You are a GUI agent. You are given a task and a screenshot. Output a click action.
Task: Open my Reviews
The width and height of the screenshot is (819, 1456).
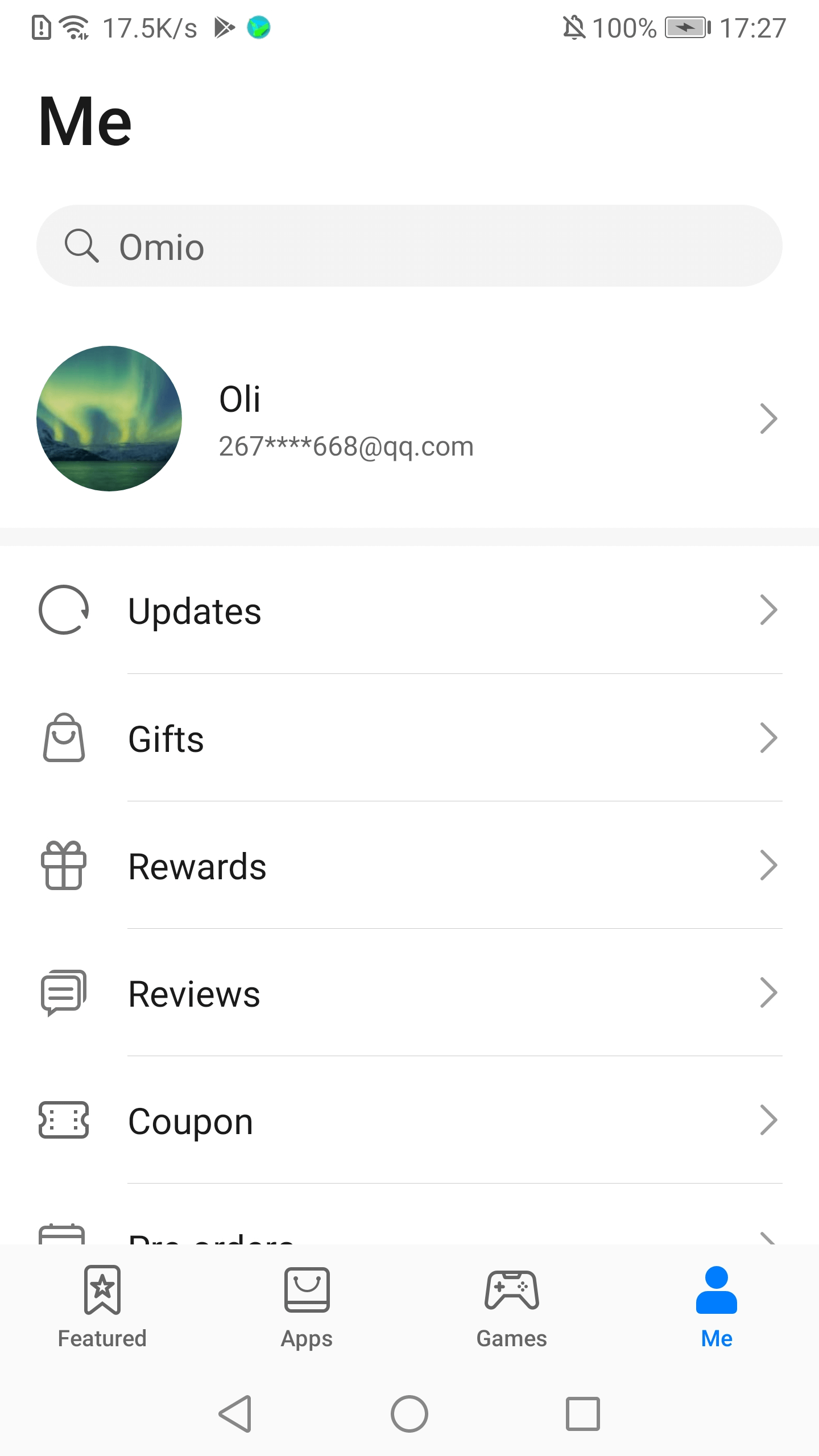(409, 993)
